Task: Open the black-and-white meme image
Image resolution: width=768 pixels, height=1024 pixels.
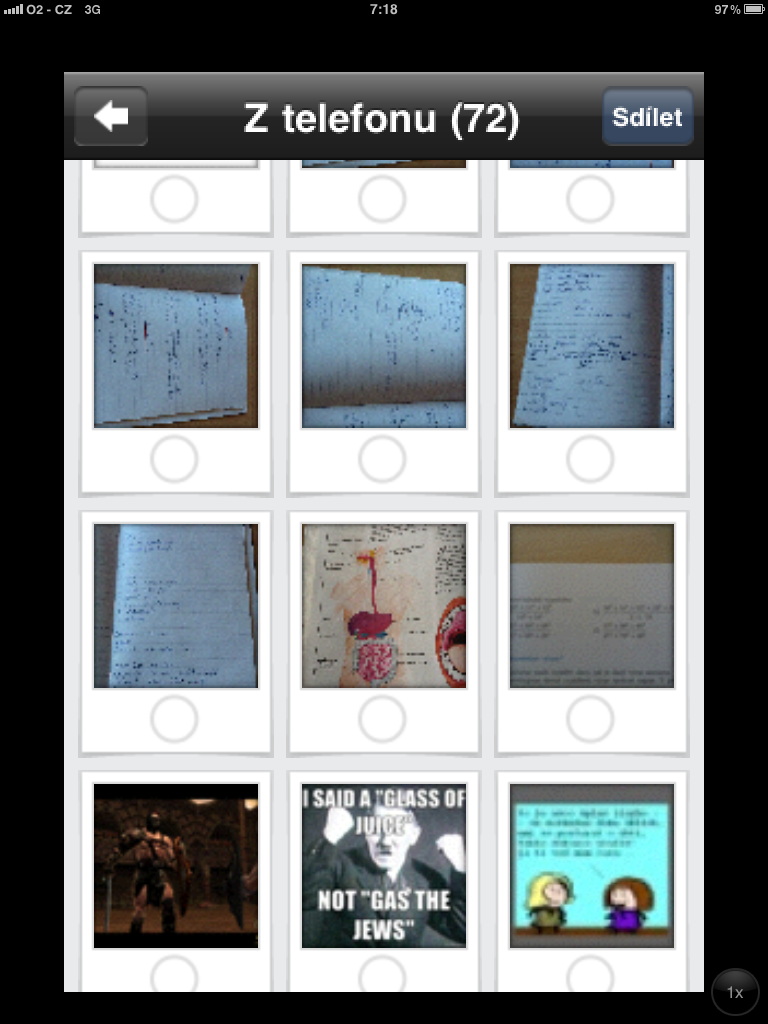Action: (x=384, y=866)
